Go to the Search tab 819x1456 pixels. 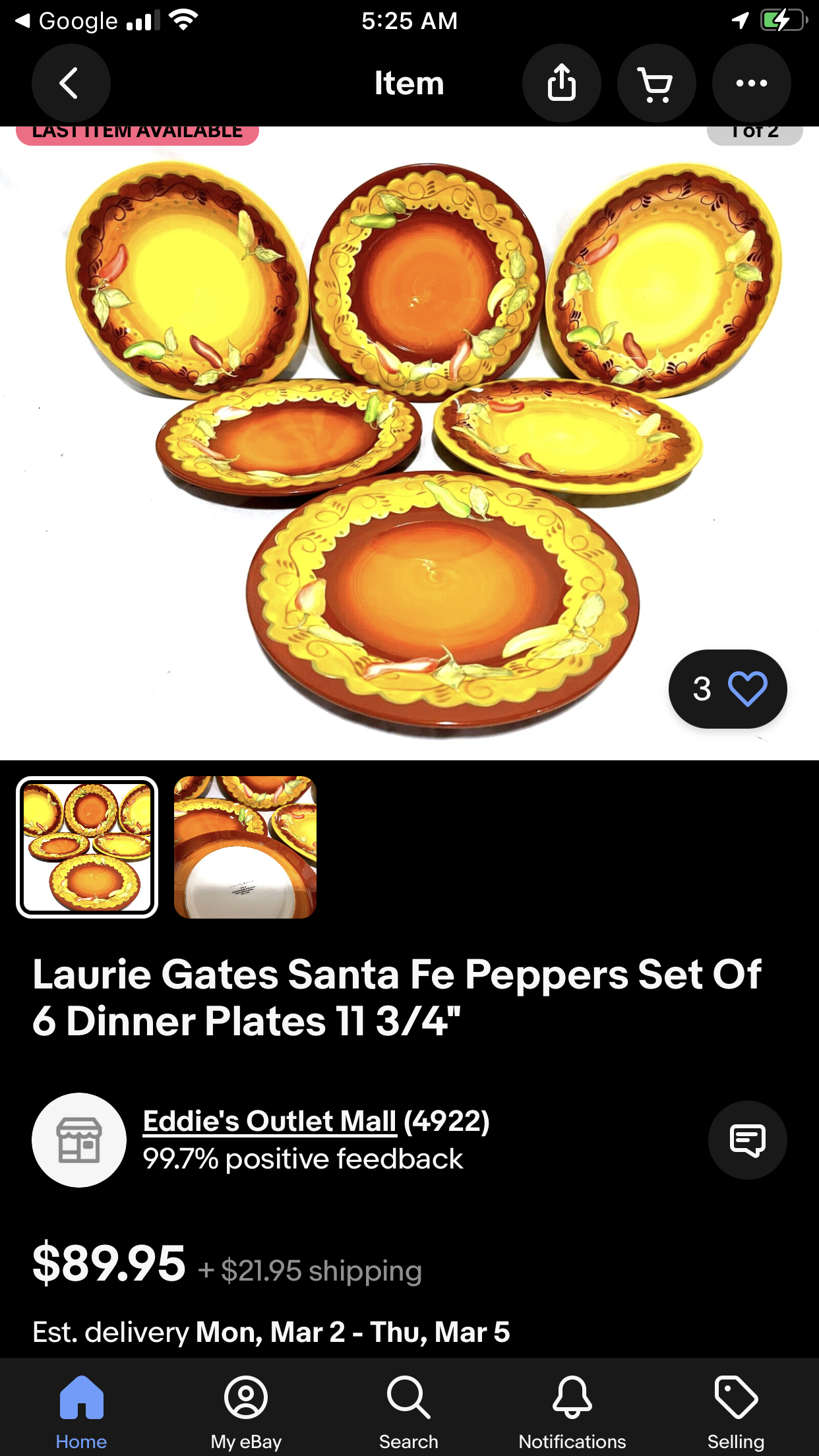coord(409,1408)
